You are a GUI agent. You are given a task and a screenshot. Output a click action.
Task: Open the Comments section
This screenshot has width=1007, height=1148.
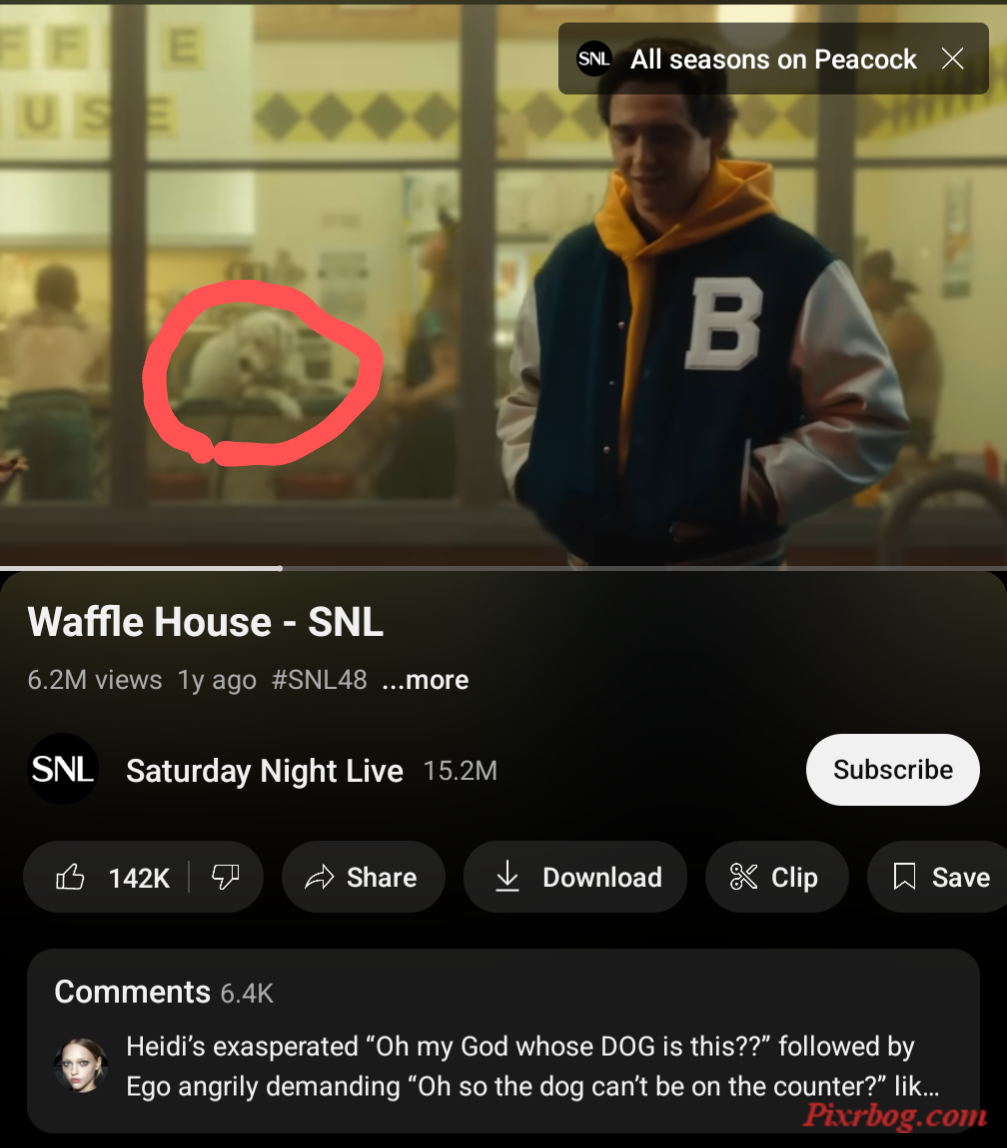coord(502,1040)
